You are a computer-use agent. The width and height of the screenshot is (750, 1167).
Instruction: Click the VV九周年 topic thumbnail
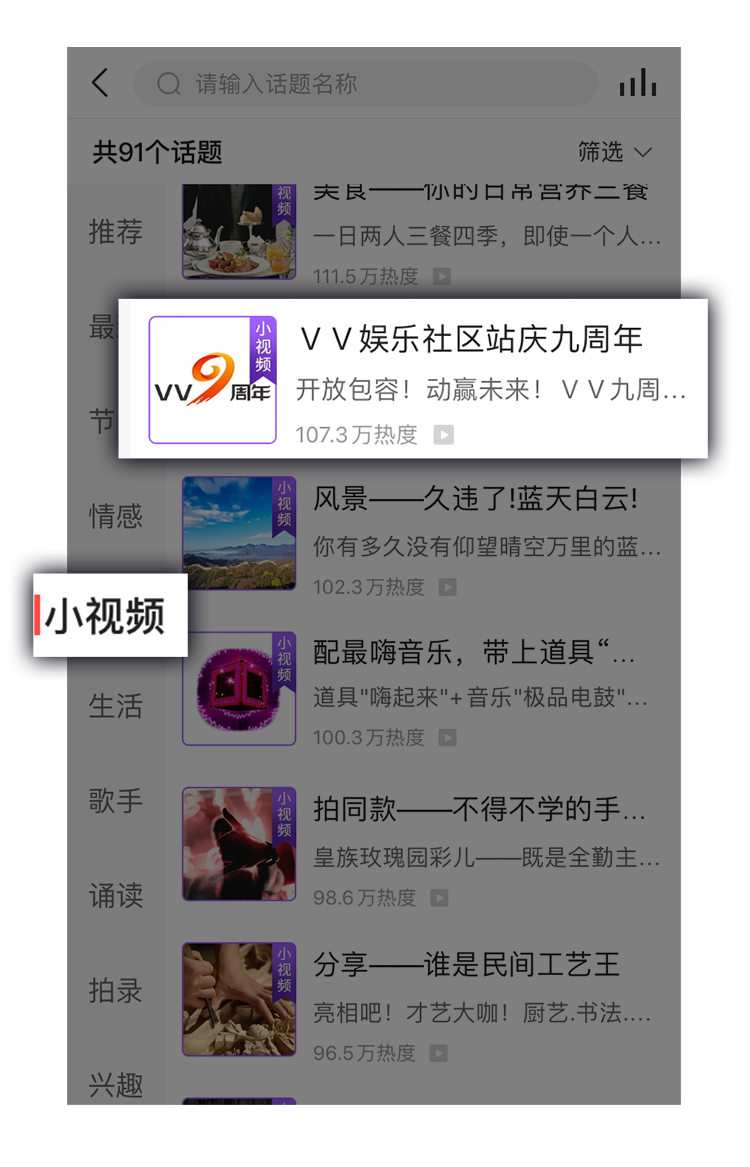coord(213,378)
